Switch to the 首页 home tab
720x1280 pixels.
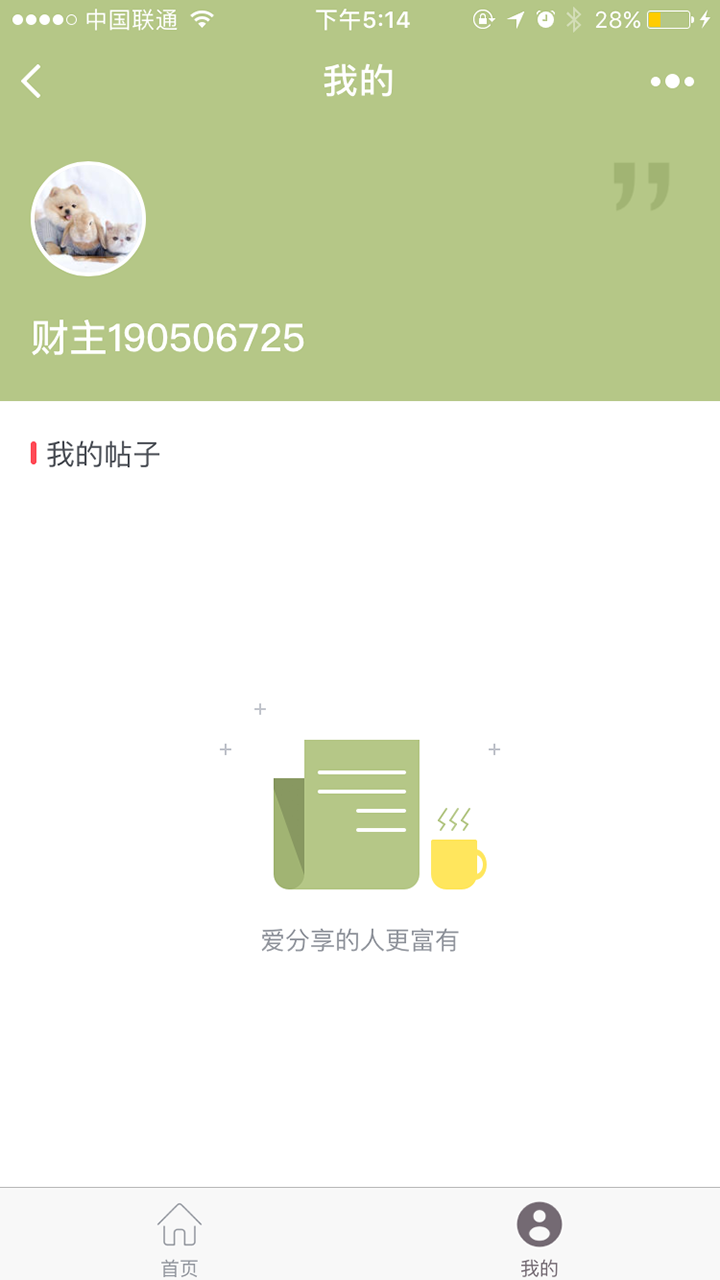pyautogui.click(x=179, y=1237)
